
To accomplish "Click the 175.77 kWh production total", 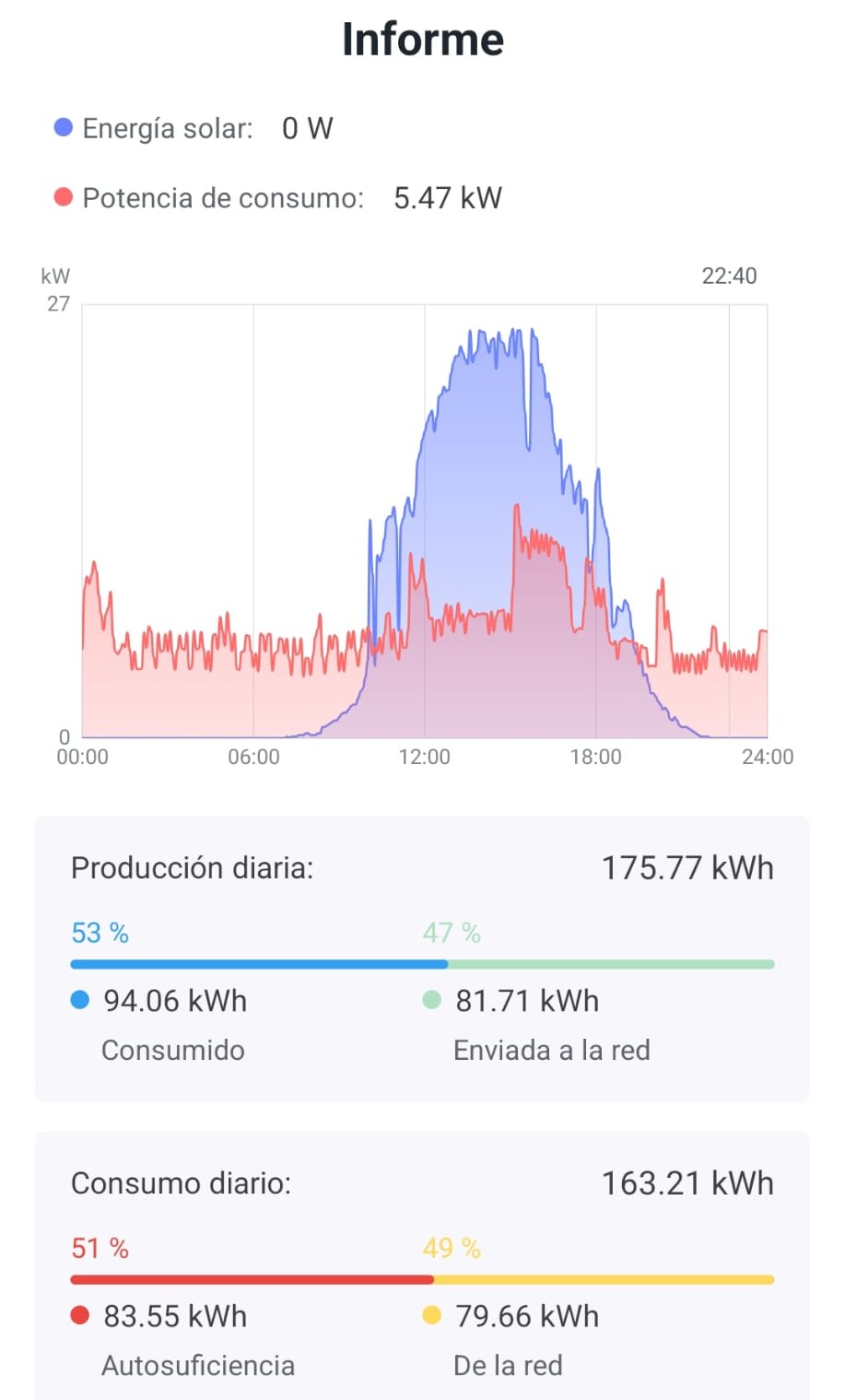I will (687, 867).
